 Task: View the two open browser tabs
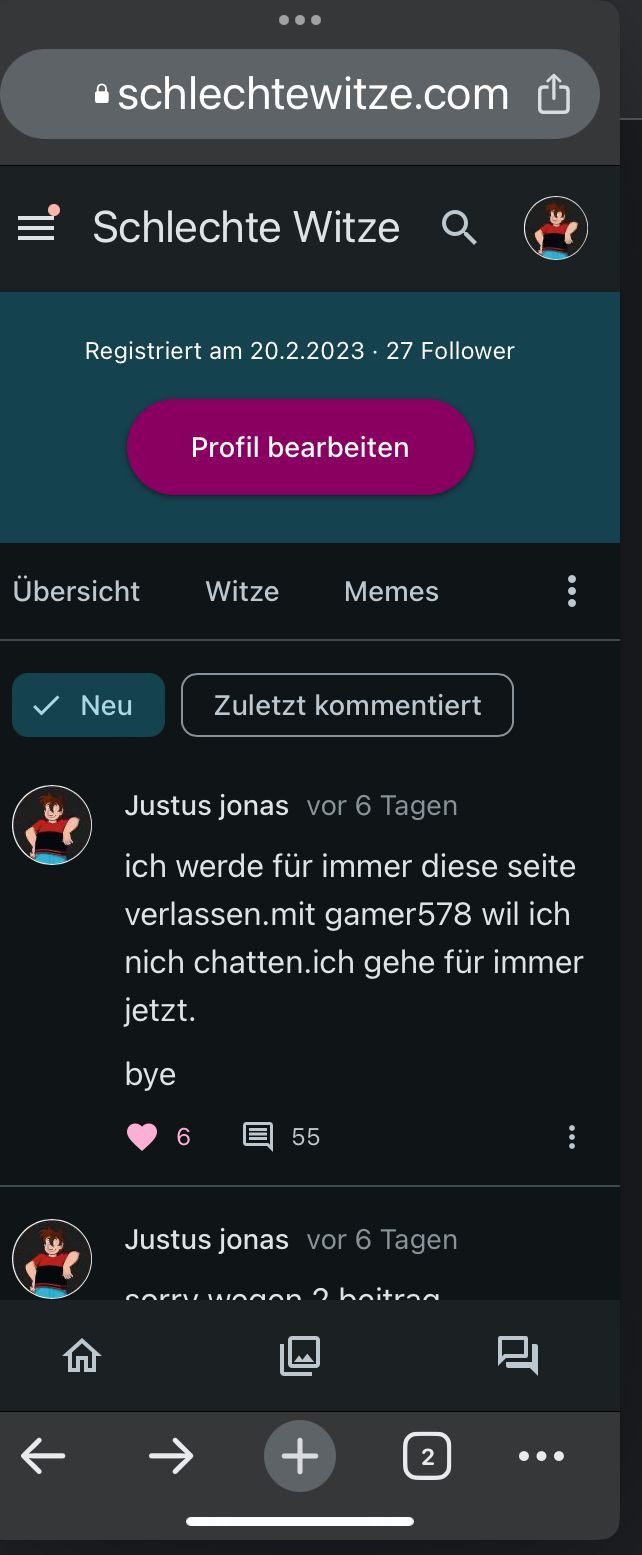click(428, 1457)
